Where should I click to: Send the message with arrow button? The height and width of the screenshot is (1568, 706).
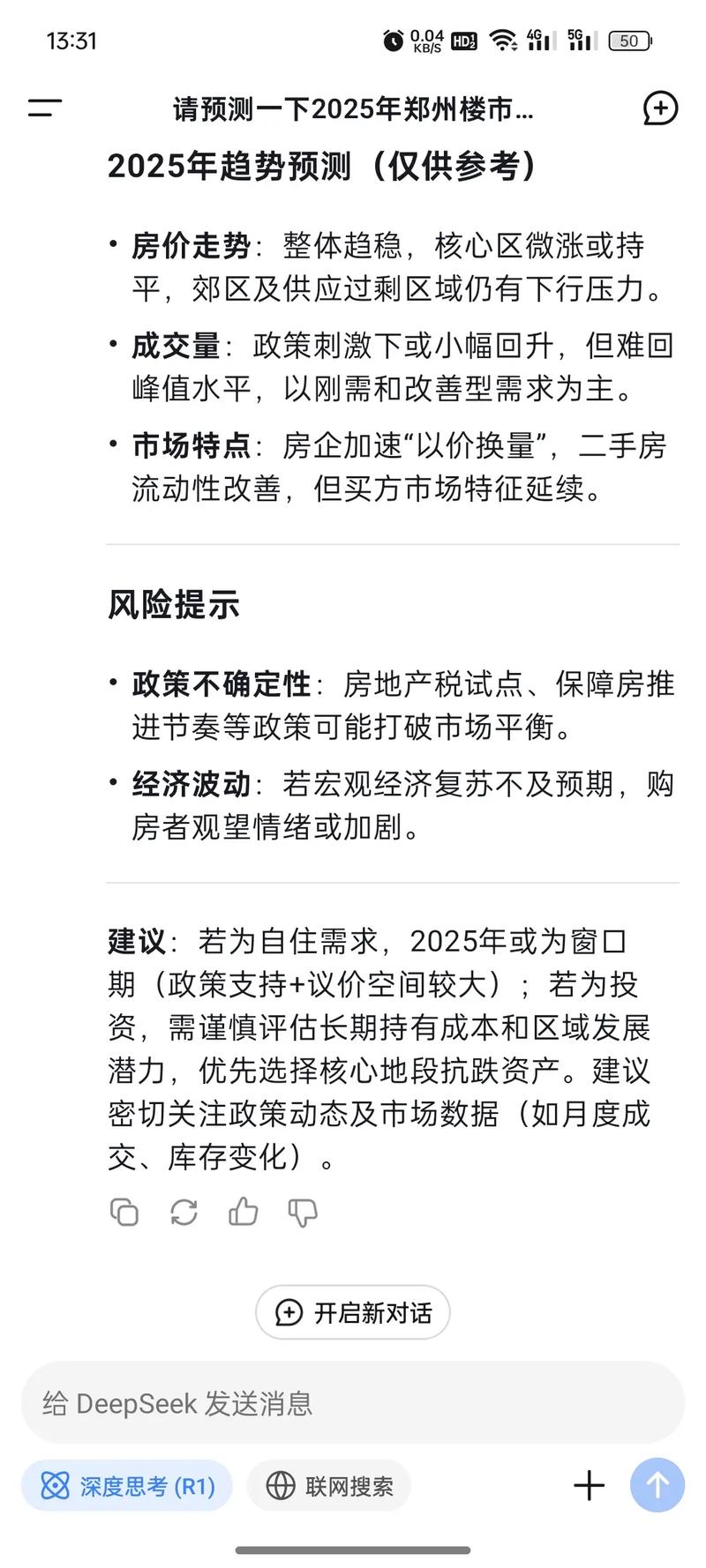click(x=657, y=1486)
